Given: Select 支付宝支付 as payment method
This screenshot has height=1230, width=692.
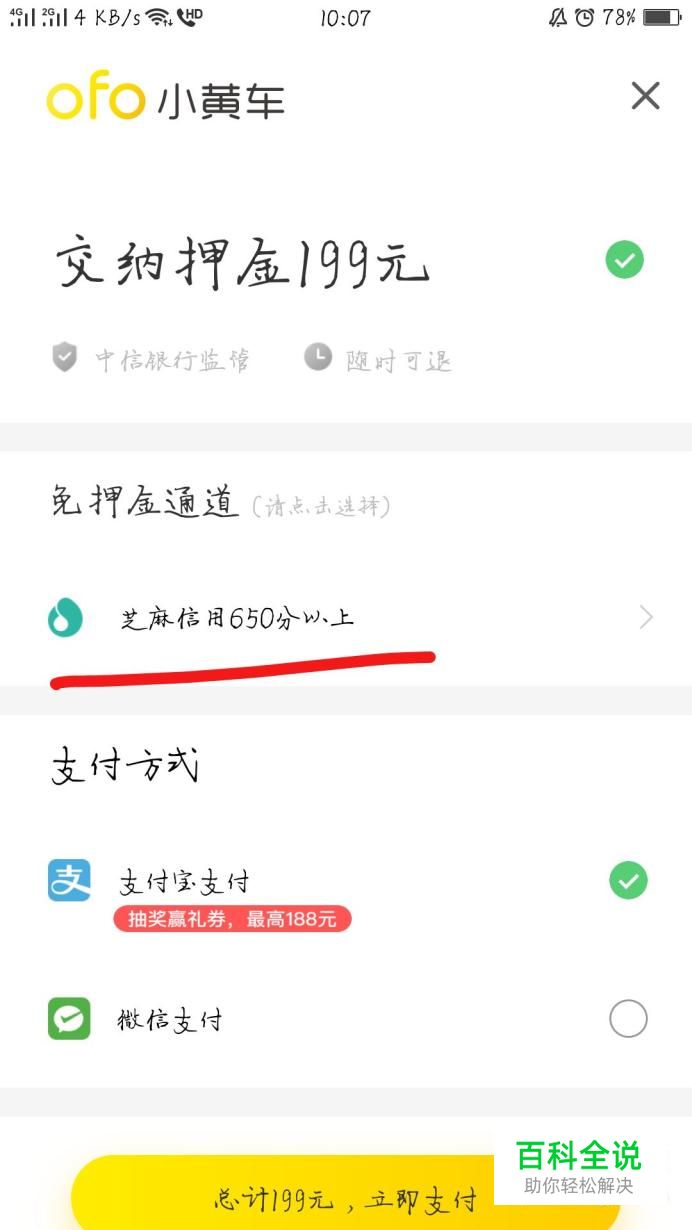Looking at the screenshot, I should click(346, 882).
